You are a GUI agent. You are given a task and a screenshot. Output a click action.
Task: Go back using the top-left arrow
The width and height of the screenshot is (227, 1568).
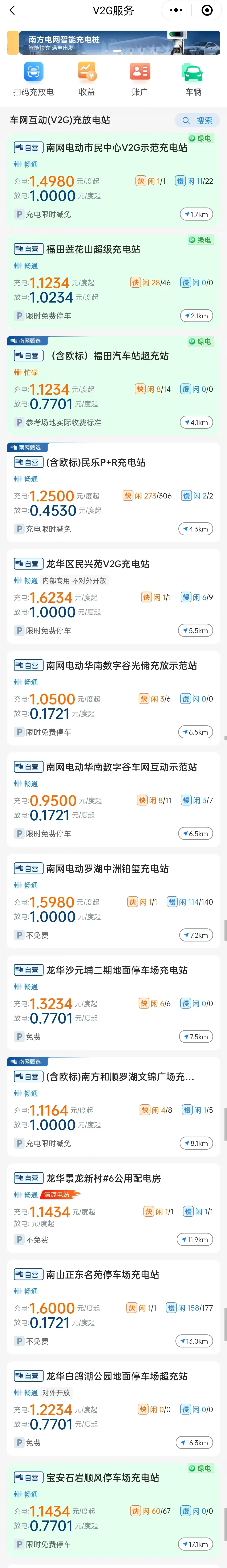(x=12, y=10)
